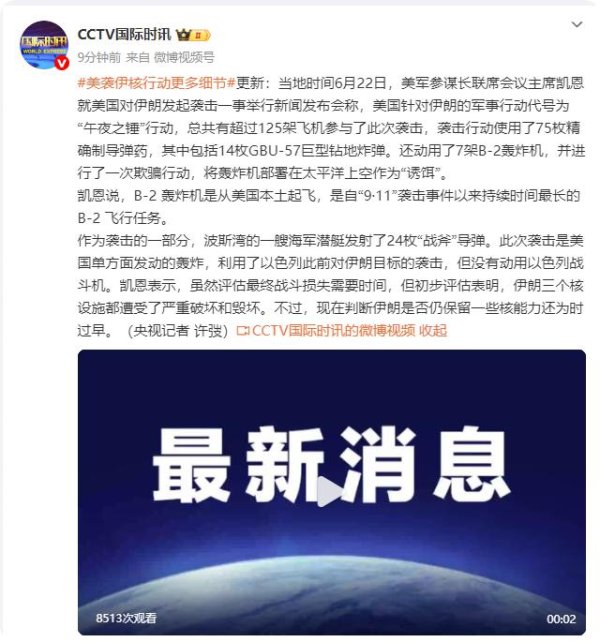This screenshot has height=642, width=600.
Task: Expand the post options chevron
Action: point(577,23)
